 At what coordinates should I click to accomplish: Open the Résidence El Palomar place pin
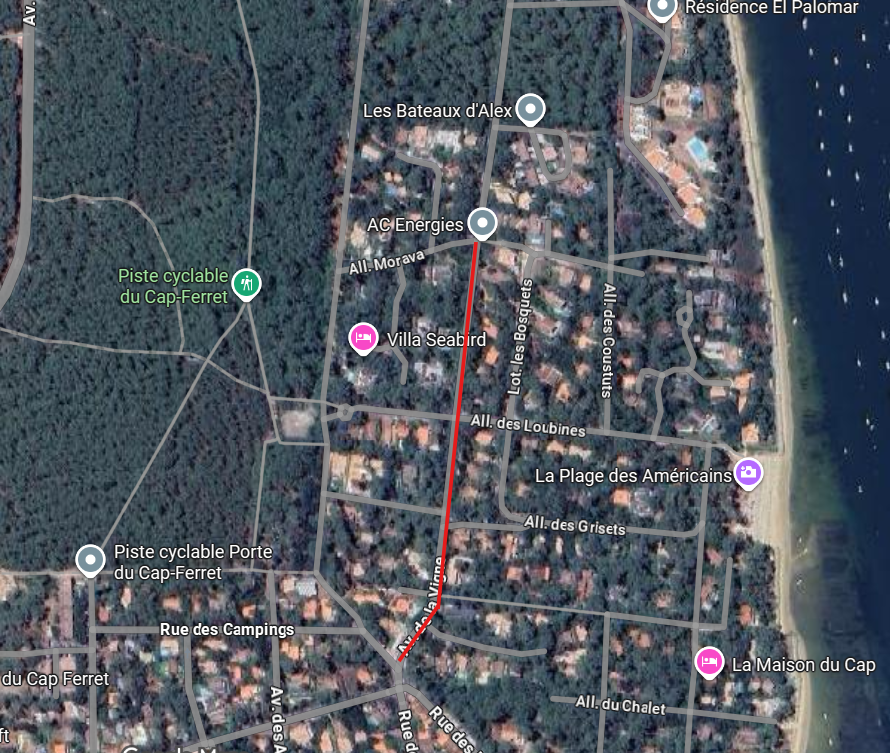coord(662,9)
